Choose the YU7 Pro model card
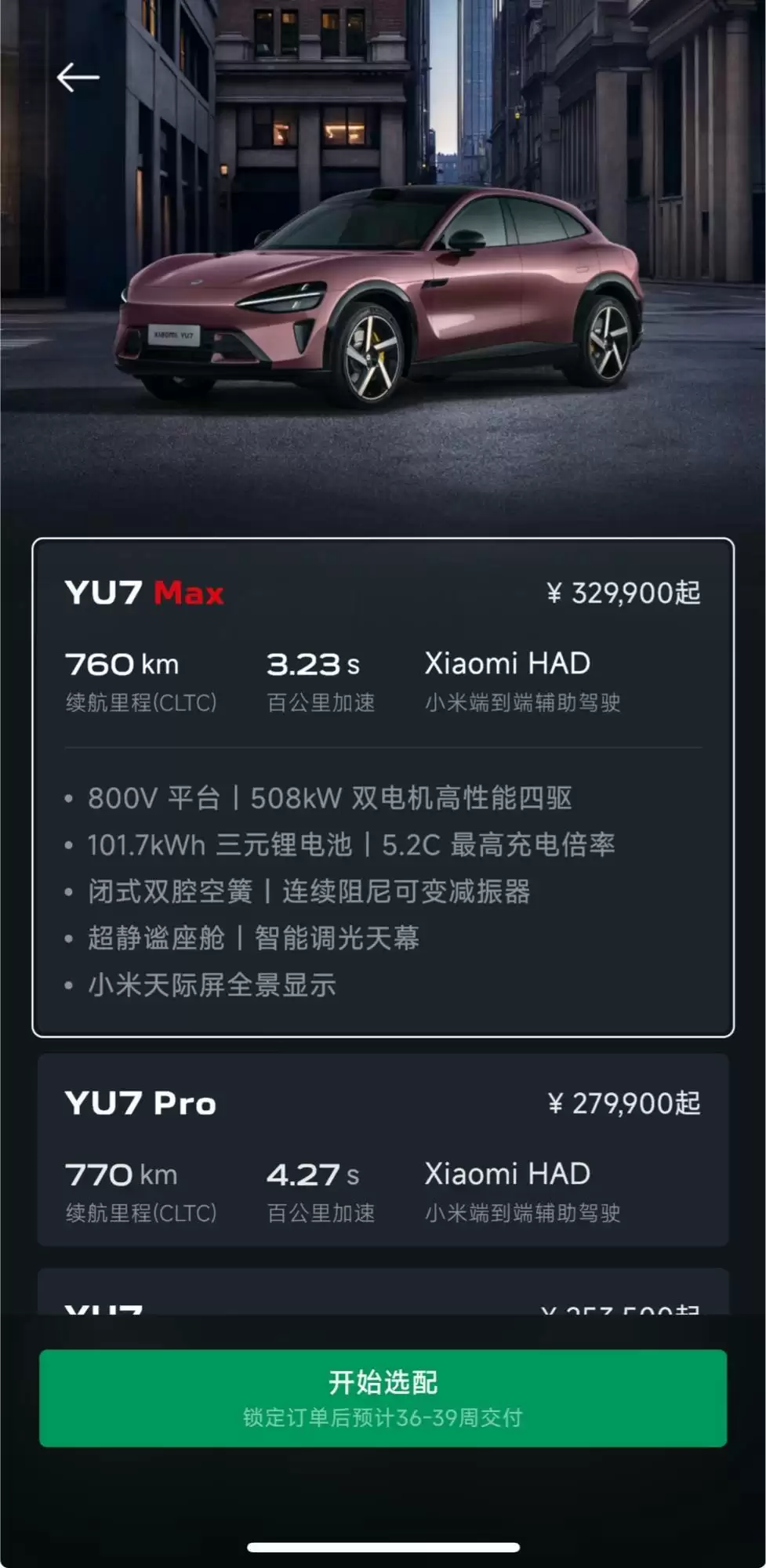This screenshot has width=766, height=1568. click(x=383, y=1149)
